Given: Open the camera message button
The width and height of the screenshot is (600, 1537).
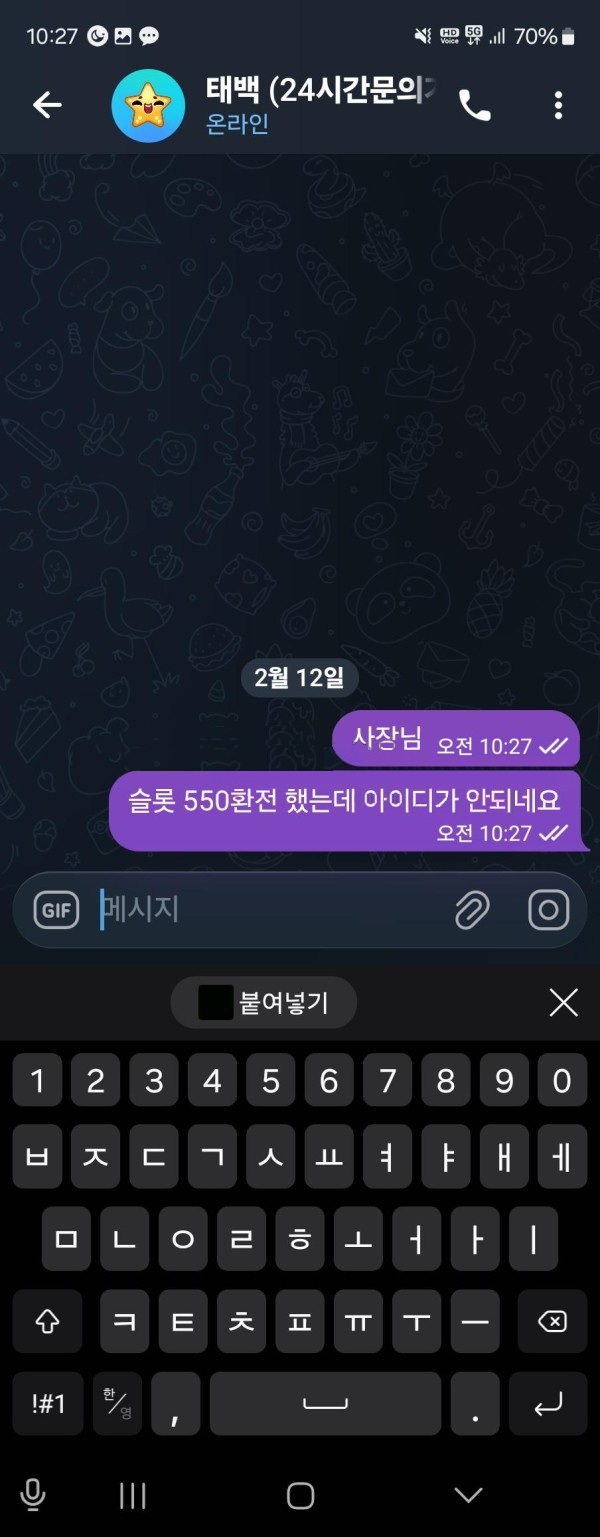Looking at the screenshot, I should (x=548, y=910).
